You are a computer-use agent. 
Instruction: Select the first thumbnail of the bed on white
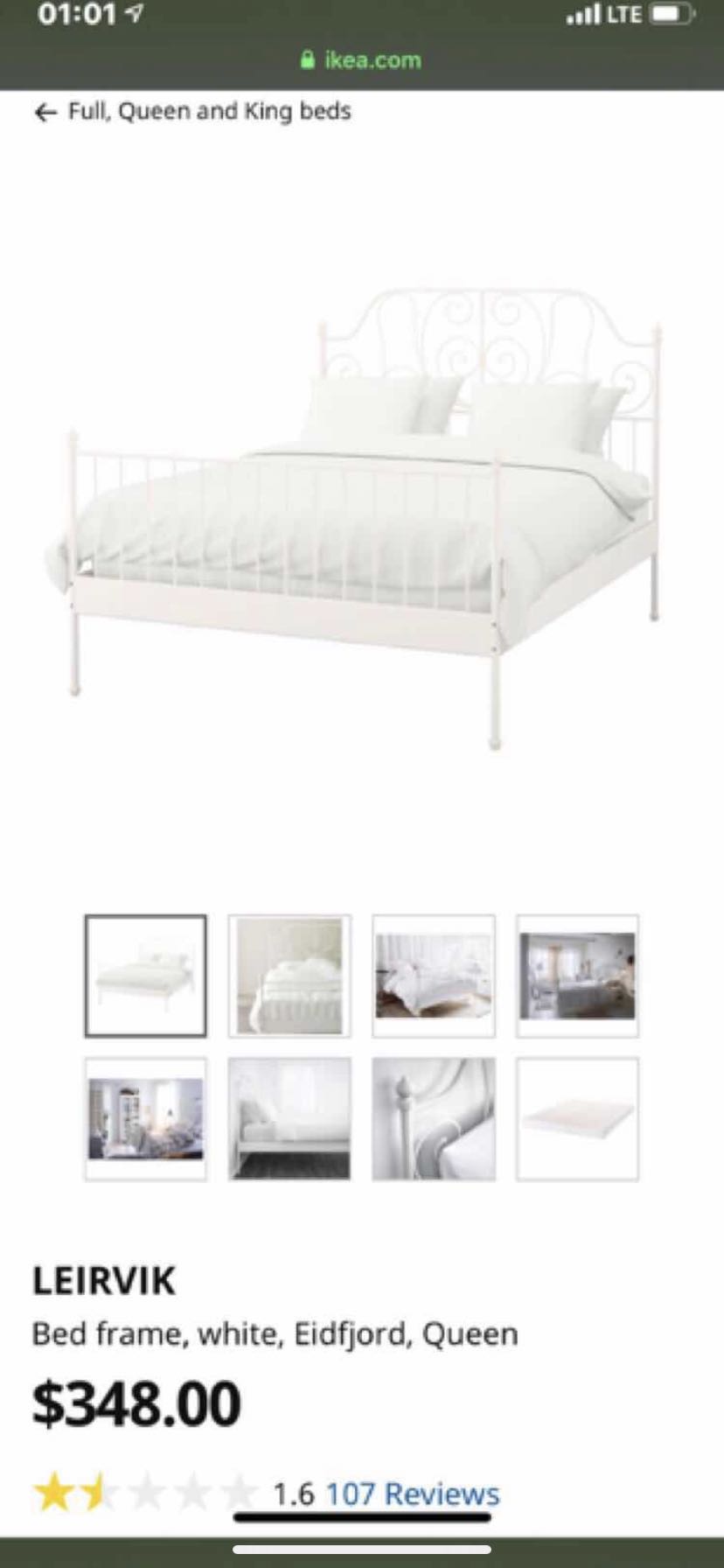146,976
